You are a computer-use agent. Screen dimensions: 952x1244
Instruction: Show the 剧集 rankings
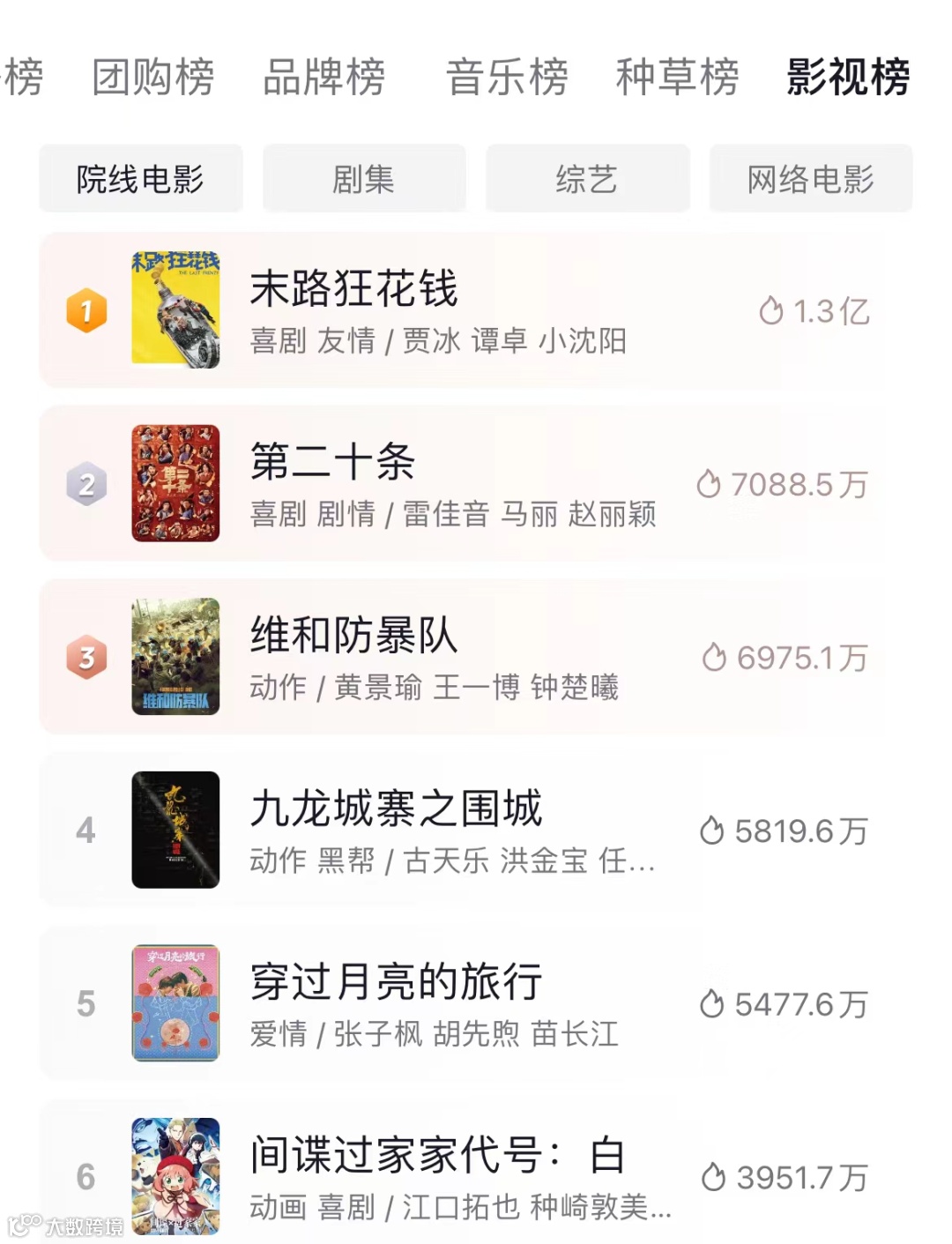(363, 179)
